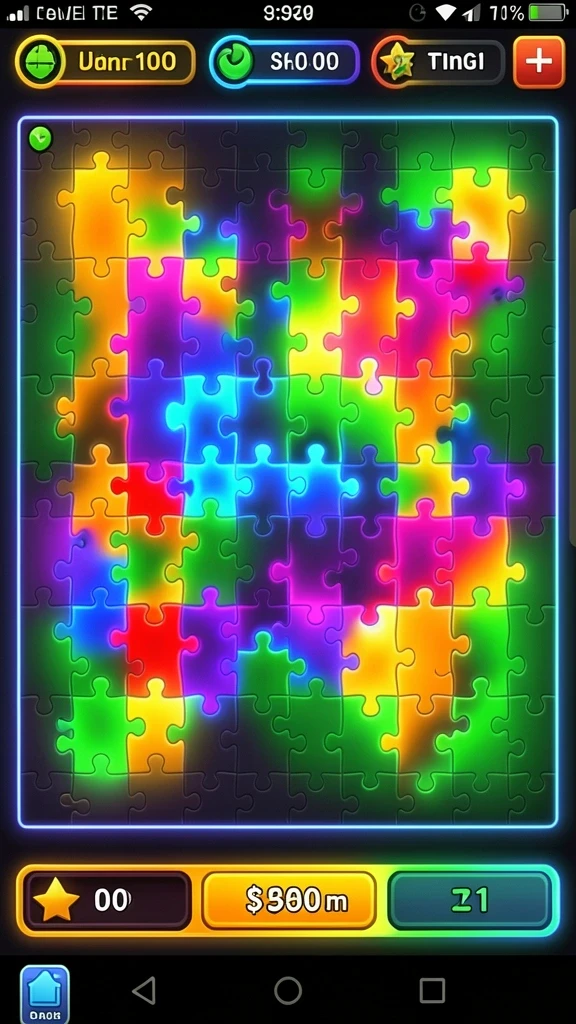The width and height of the screenshot is (576, 1024).
Task: Open recent apps with the square button
Action: click(432, 991)
